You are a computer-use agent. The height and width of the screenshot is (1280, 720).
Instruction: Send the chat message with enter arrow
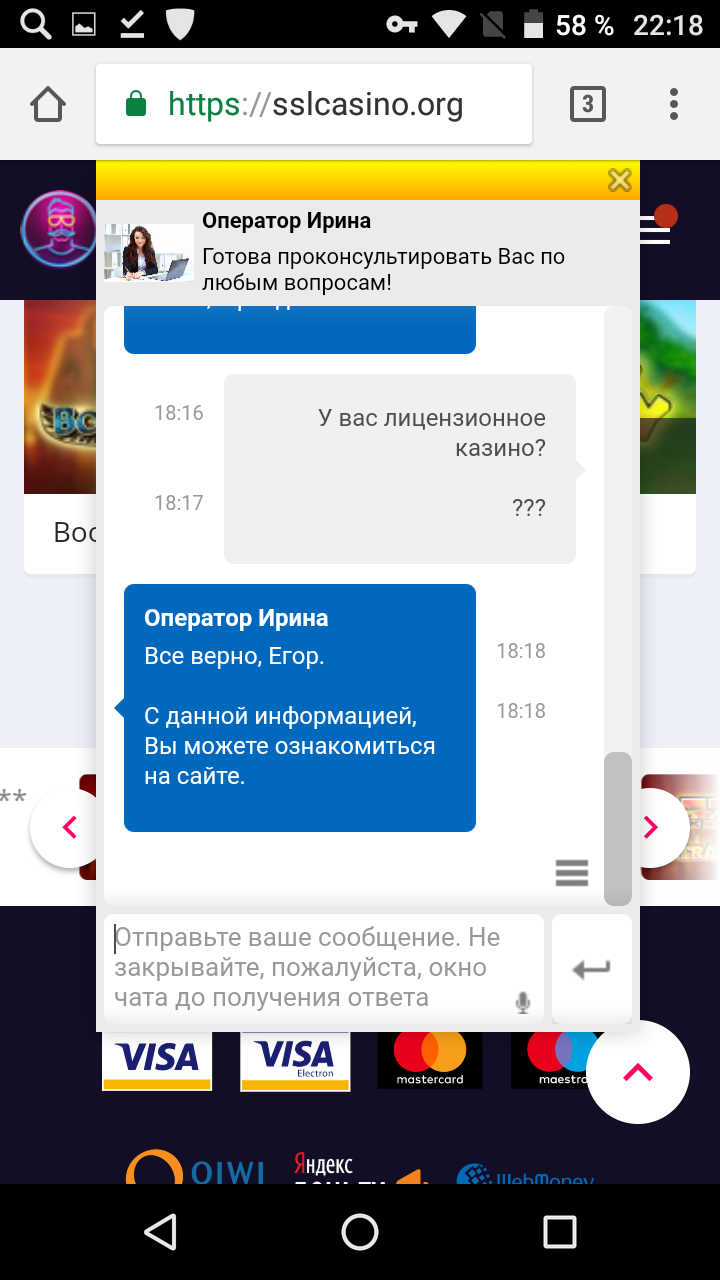pos(592,969)
